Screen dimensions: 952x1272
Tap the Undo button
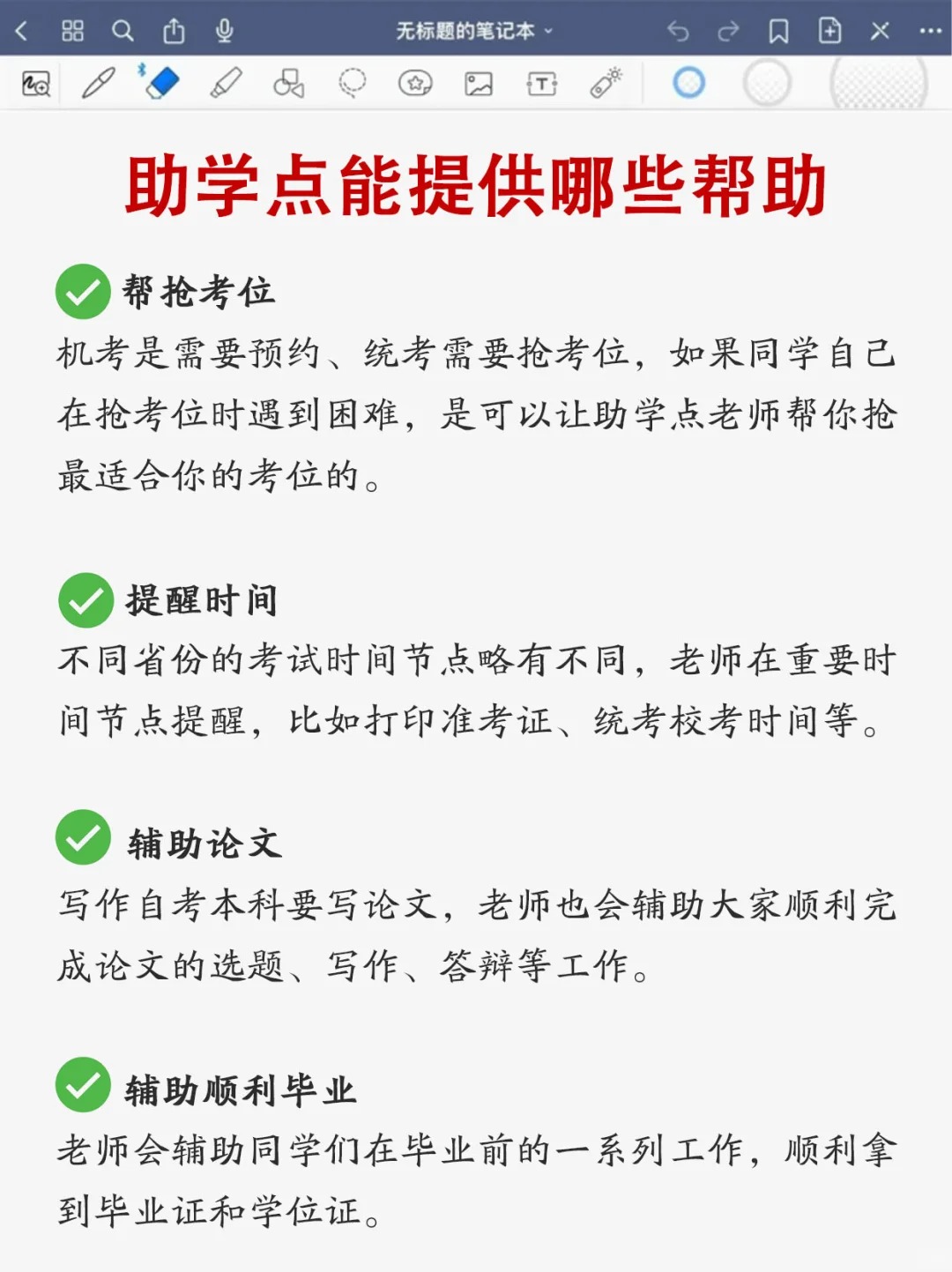point(679,29)
